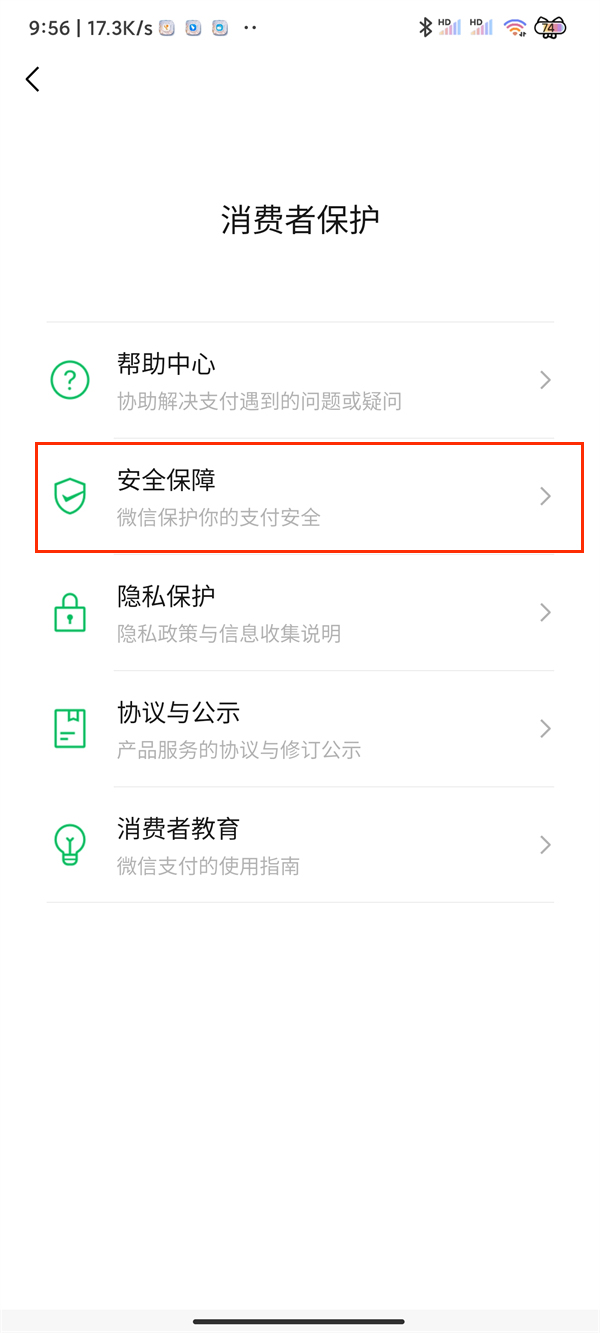Open 隐私保护 privacy protection
Viewport: 600px width, 1333px height.
click(x=300, y=612)
